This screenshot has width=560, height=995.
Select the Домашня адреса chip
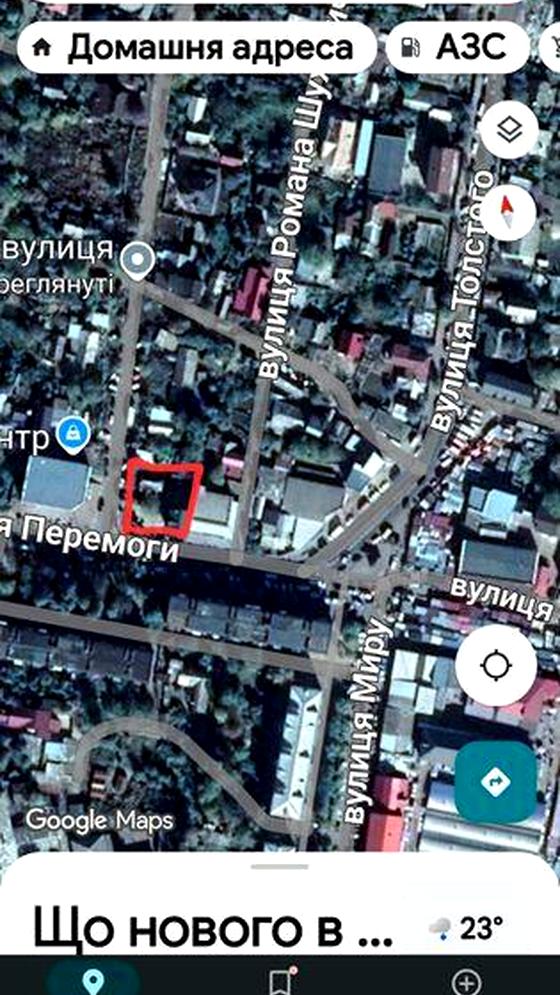coord(197,48)
